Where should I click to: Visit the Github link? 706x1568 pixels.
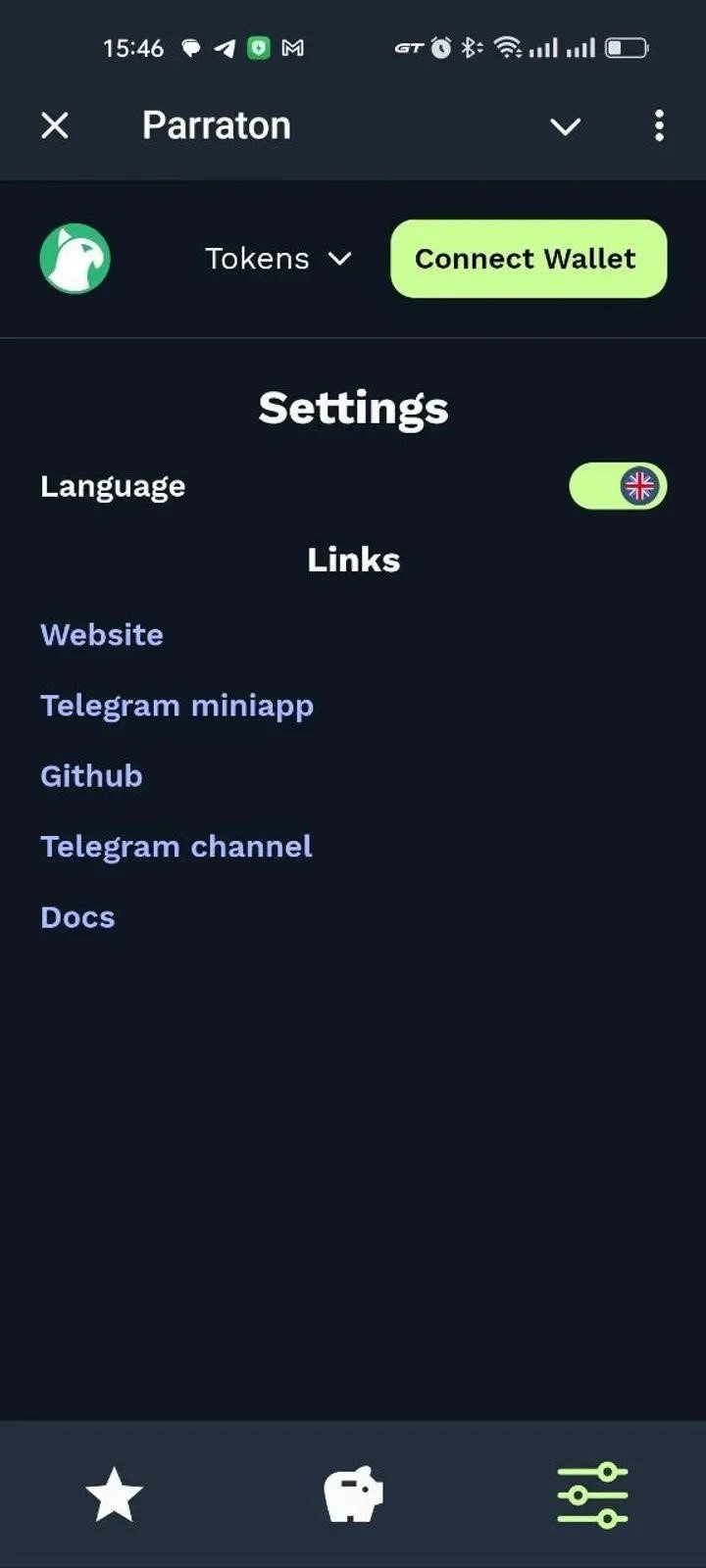[x=91, y=776]
